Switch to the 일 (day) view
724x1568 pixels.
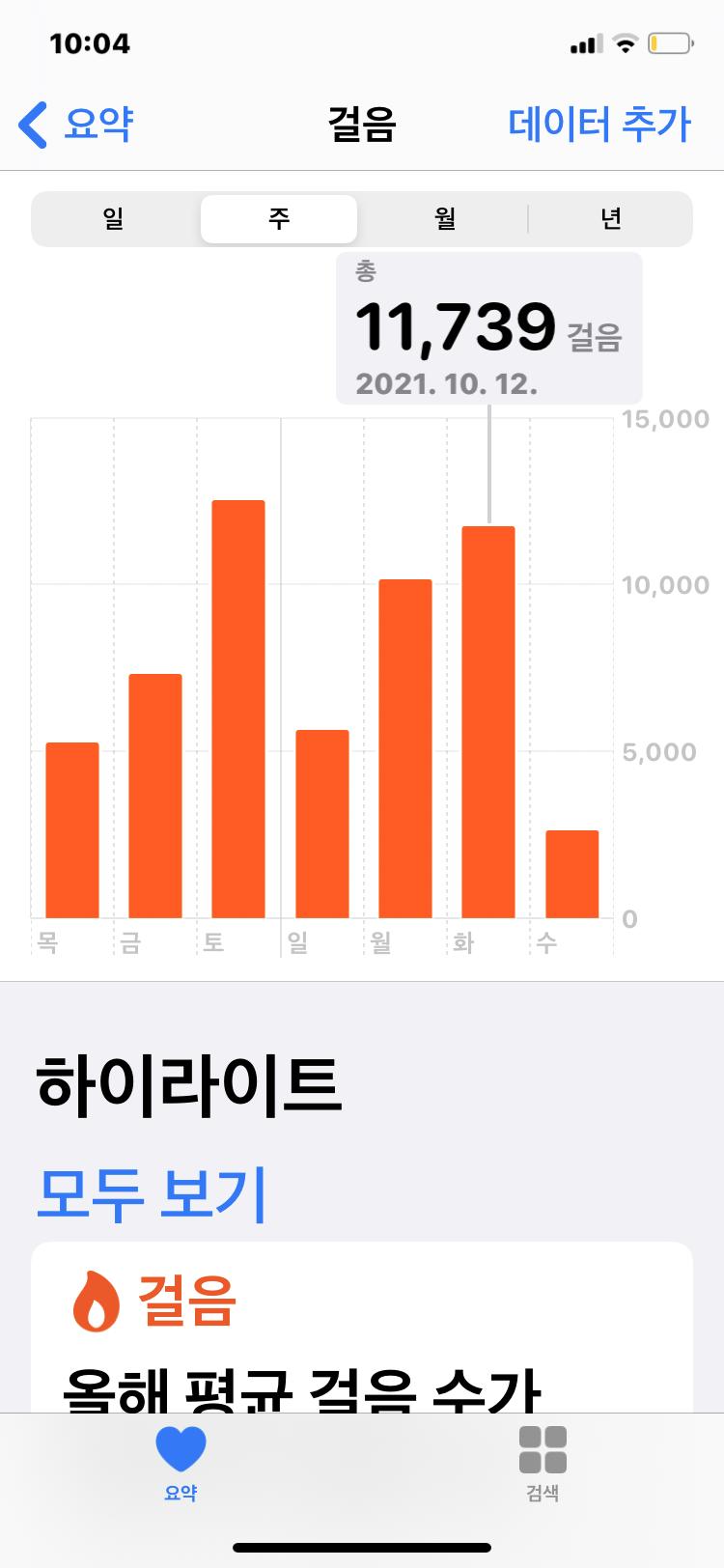tap(114, 219)
